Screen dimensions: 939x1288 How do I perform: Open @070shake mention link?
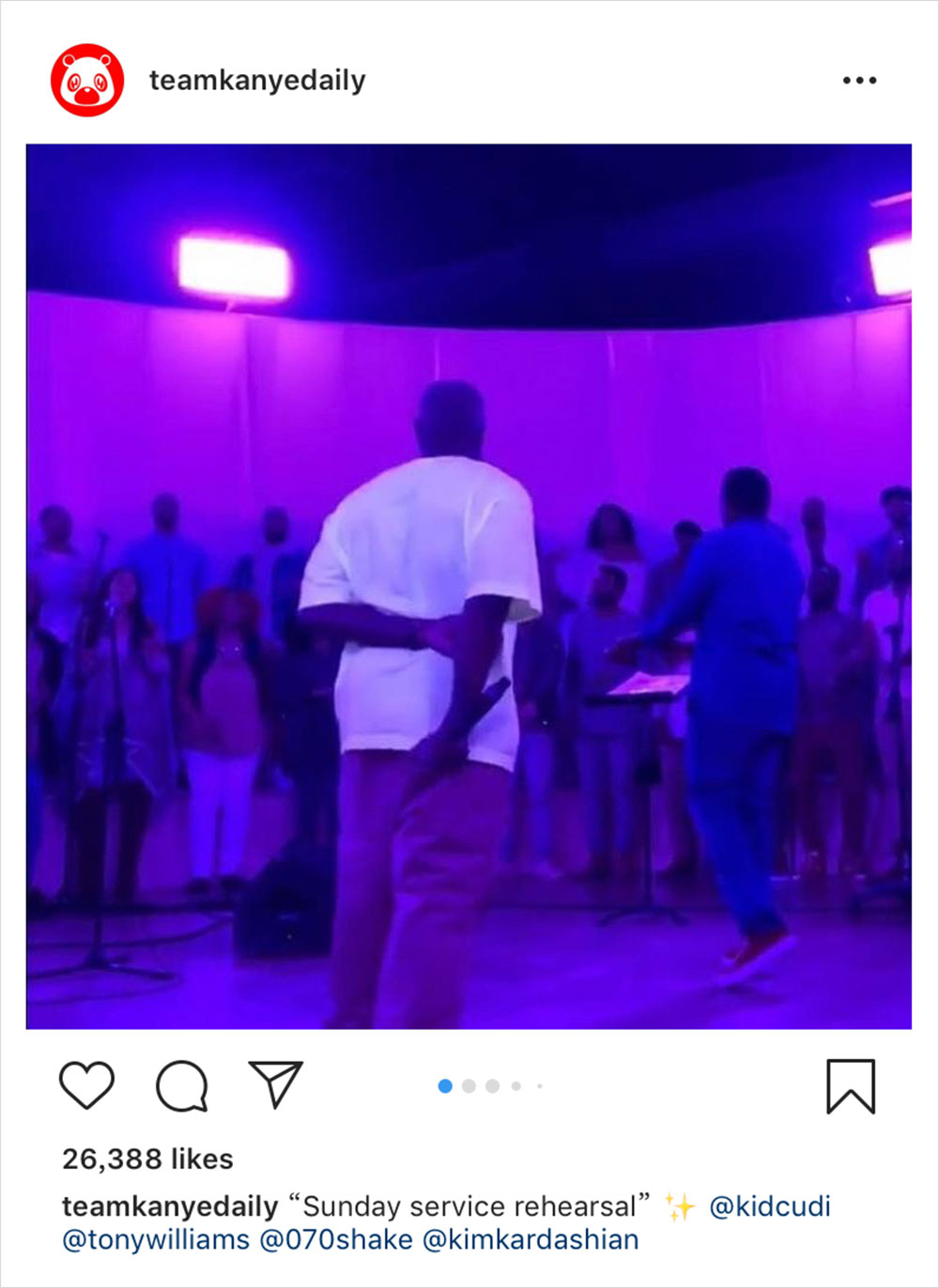(x=335, y=1240)
